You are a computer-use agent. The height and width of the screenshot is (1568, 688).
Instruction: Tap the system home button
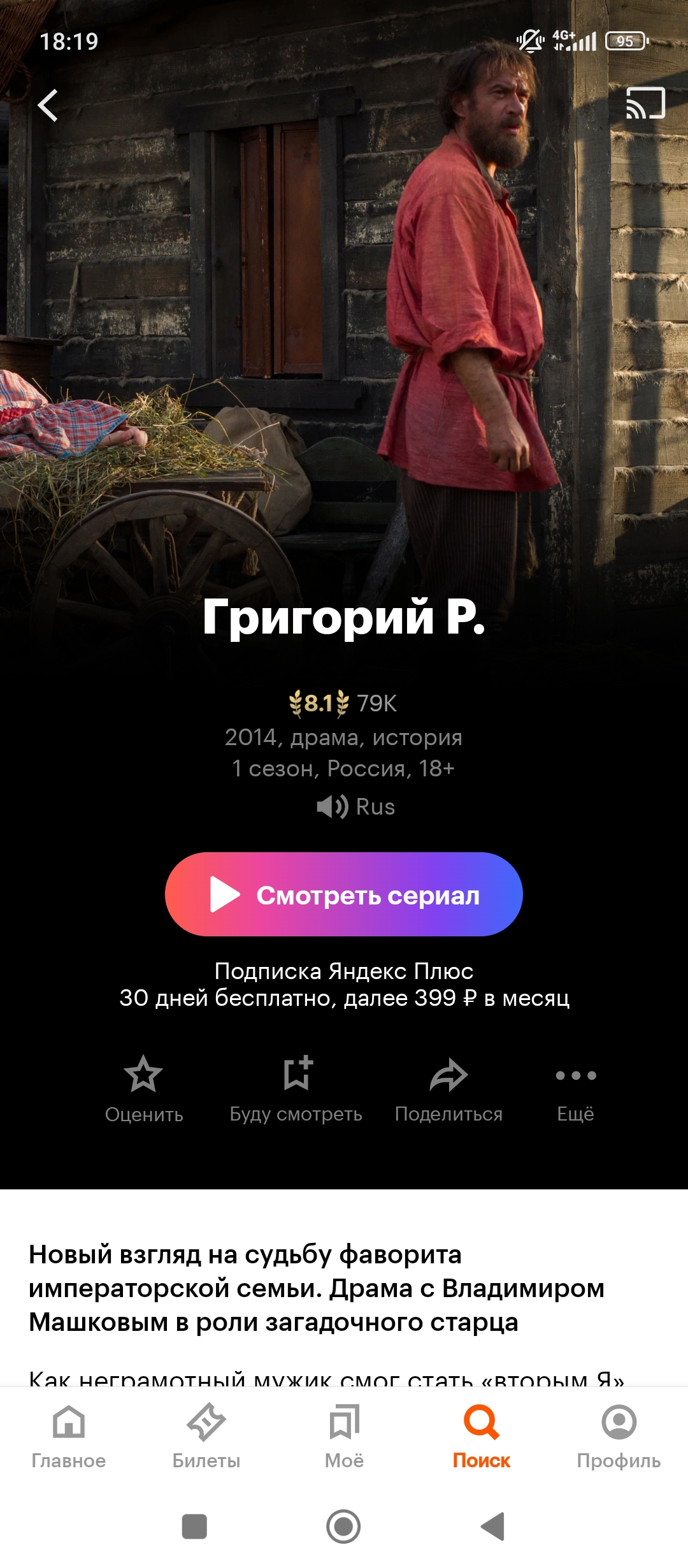coord(343,1527)
